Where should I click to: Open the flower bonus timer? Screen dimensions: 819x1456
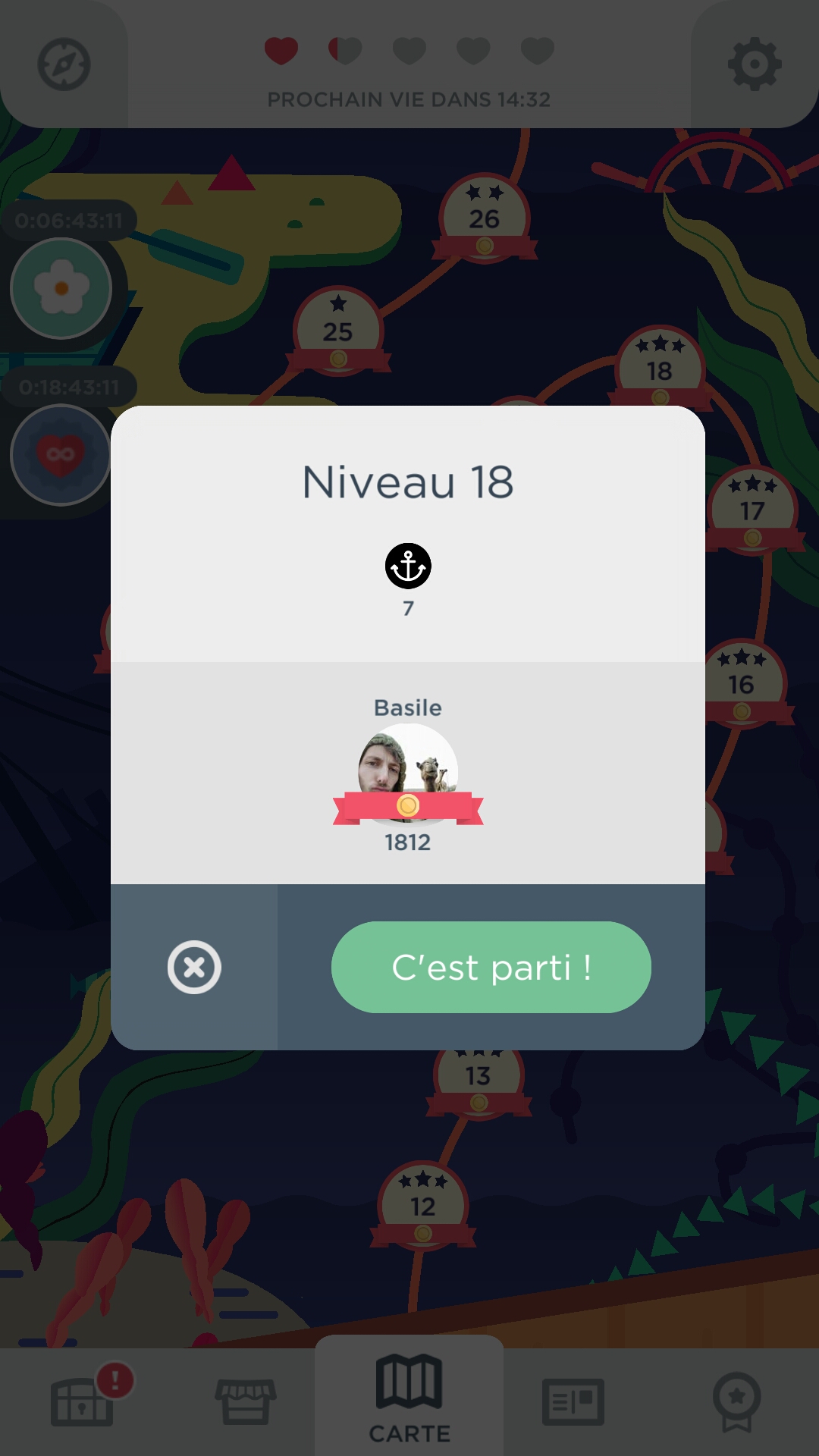coord(61,288)
